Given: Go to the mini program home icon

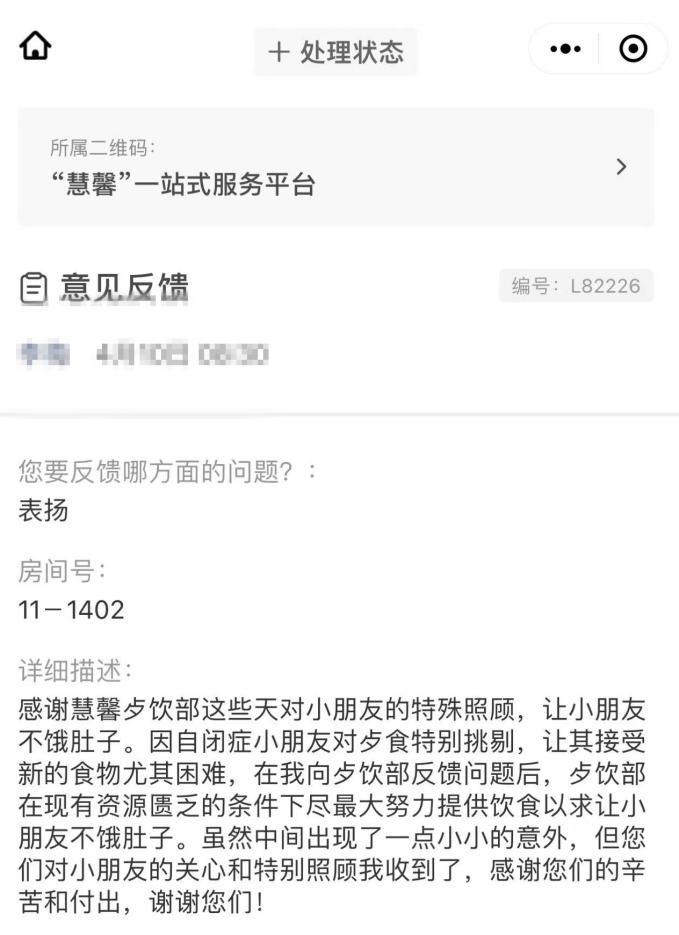Looking at the screenshot, I should click(35, 47).
